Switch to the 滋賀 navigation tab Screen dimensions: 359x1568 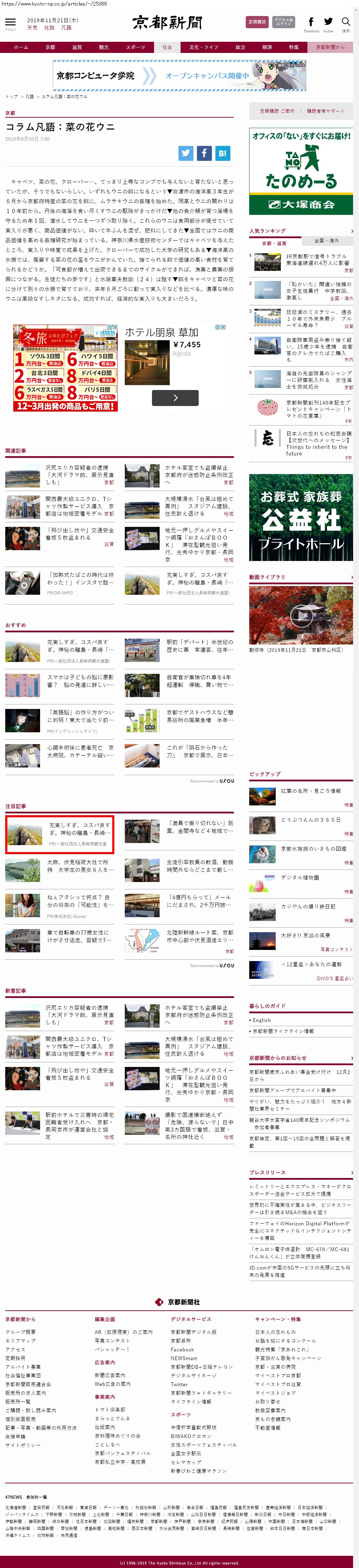pyautogui.click(x=77, y=47)
